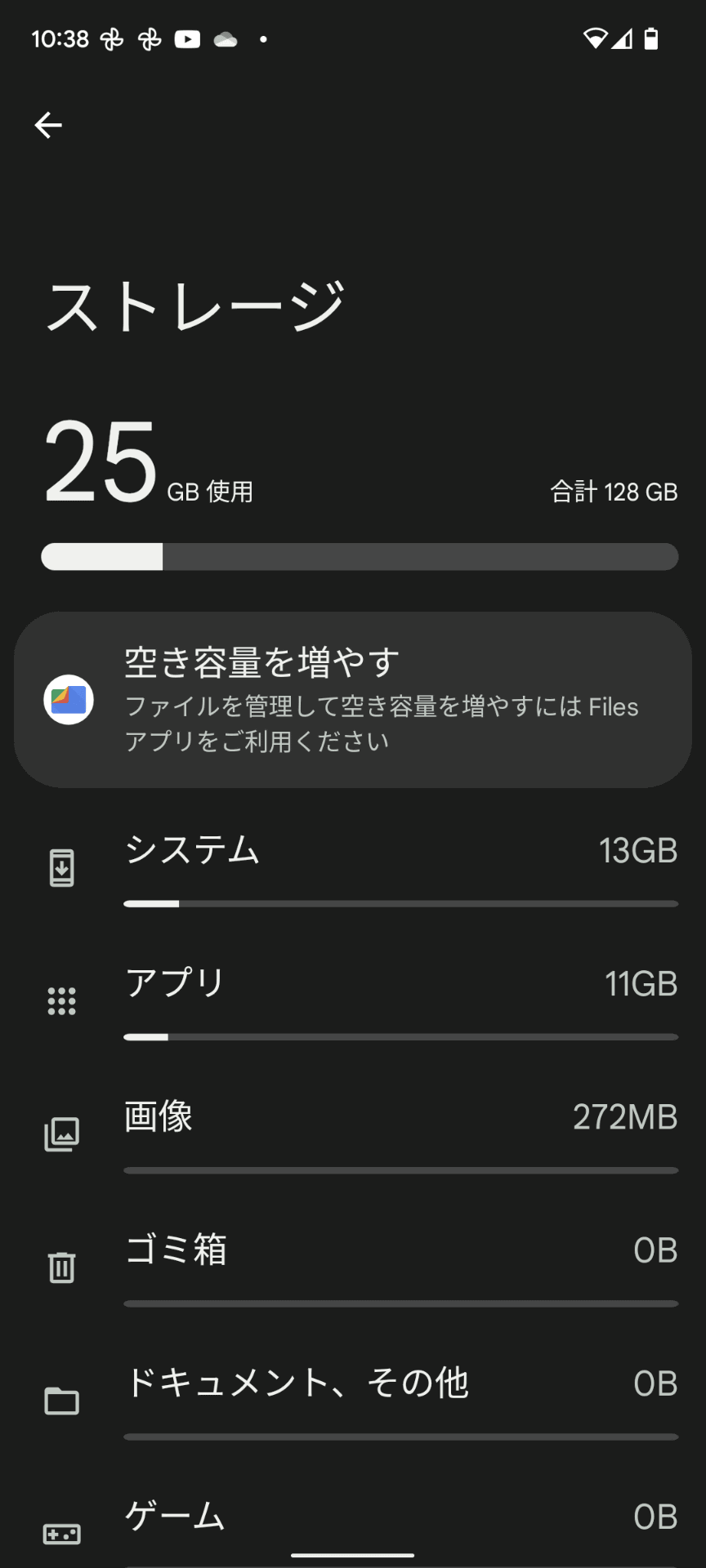Tap the overall storage progress bar
Image resolution: width=706 pixels, height=1568 pixels.
tap(351, 555)
